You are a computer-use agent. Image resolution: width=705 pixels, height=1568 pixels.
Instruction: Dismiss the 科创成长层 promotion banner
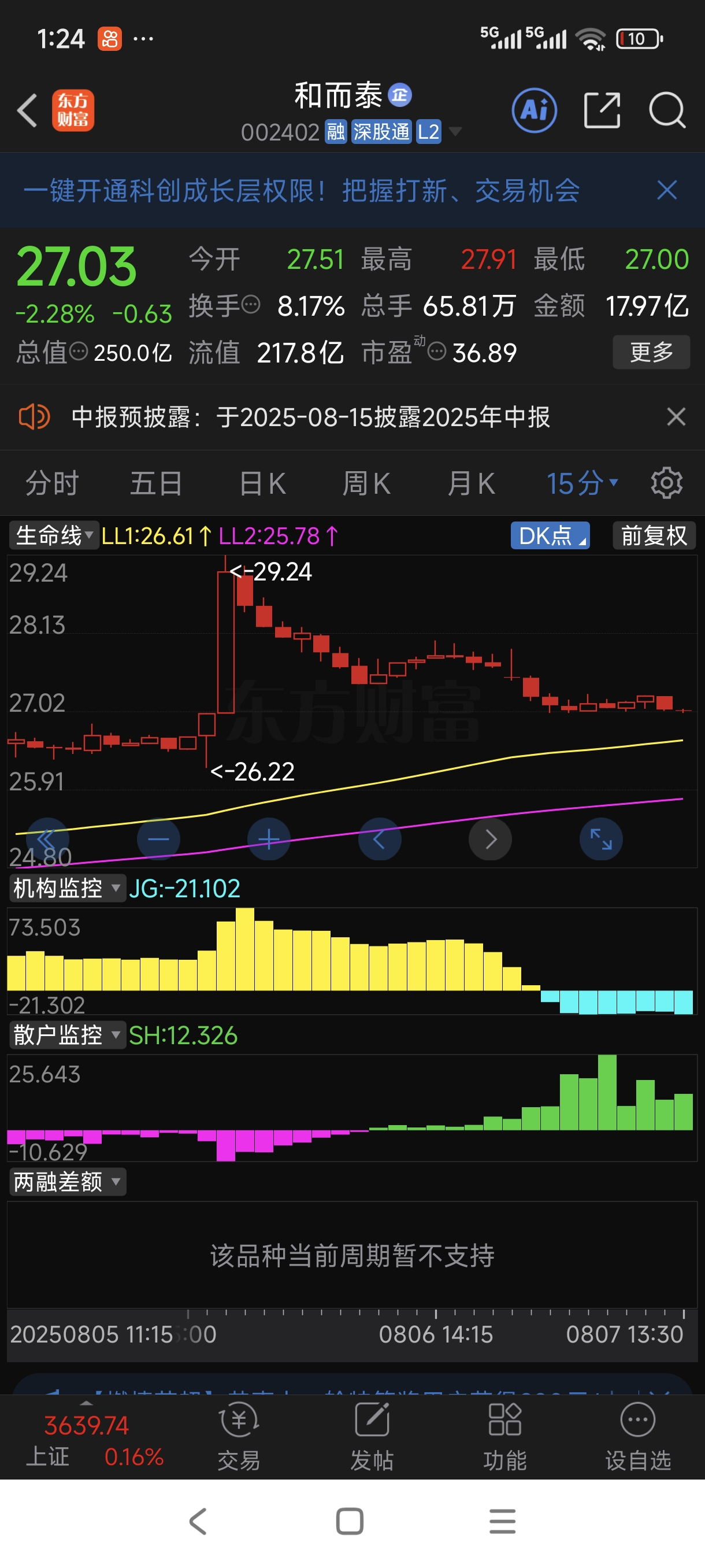[667, 190]
